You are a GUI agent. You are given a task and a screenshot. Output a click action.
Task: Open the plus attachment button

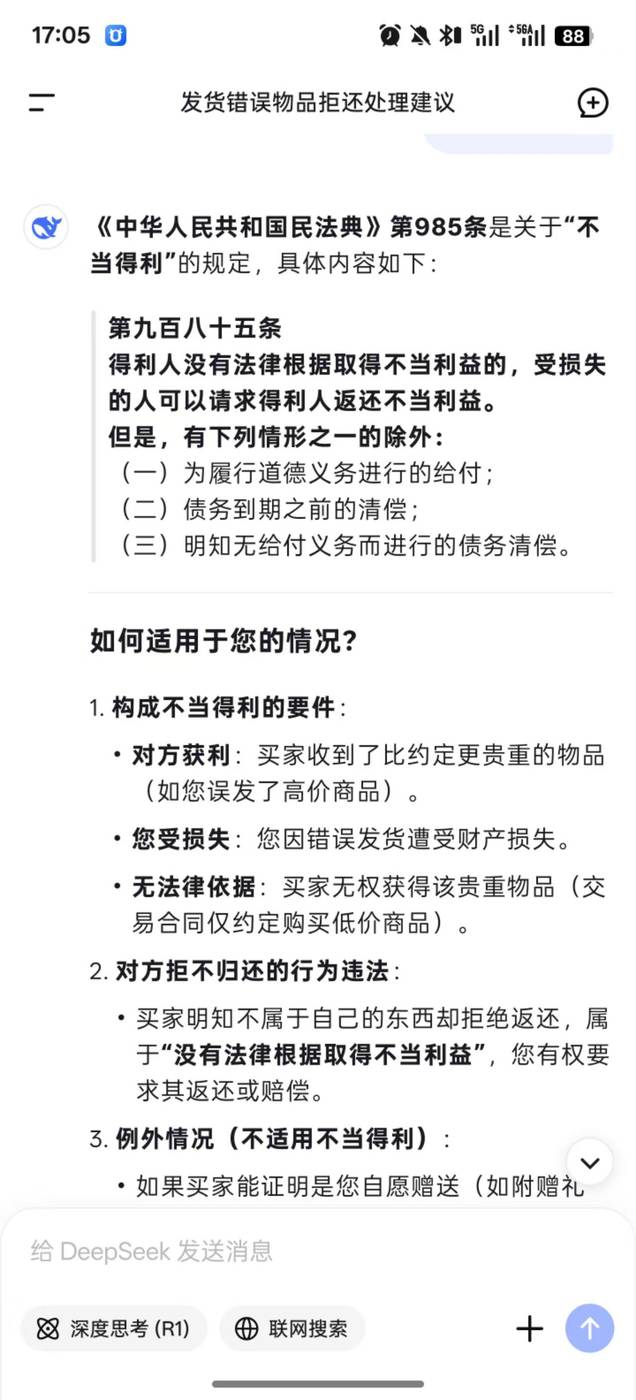529,1328
